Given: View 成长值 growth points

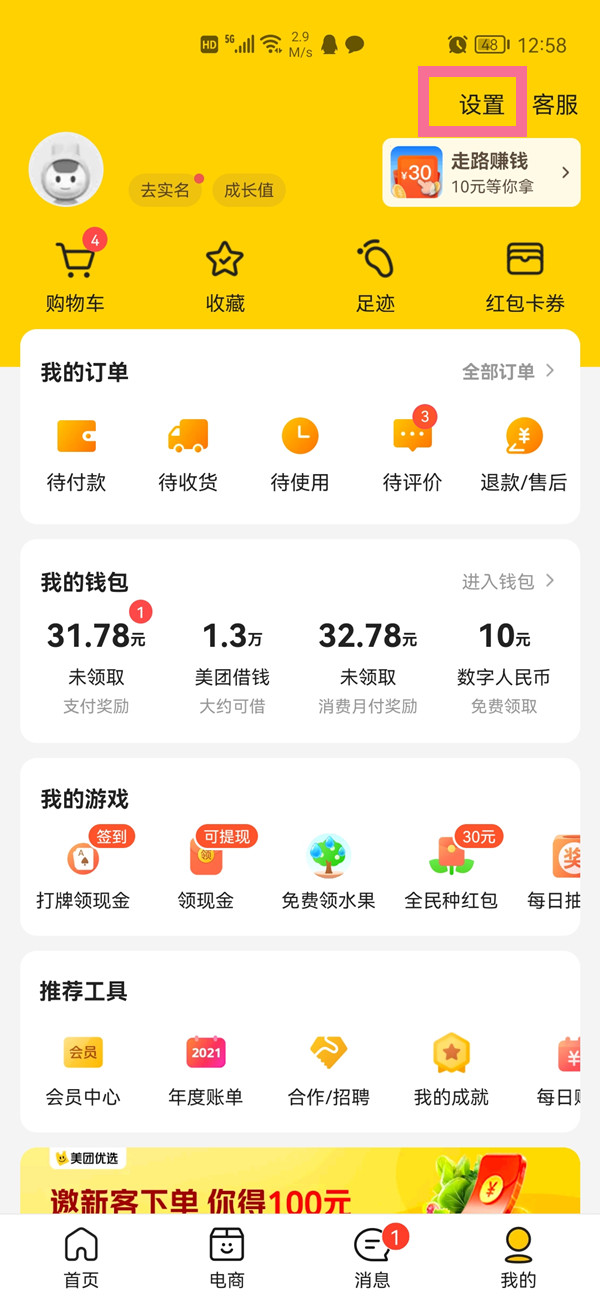Looking at the screenshot, I should (x=248, y=190).
